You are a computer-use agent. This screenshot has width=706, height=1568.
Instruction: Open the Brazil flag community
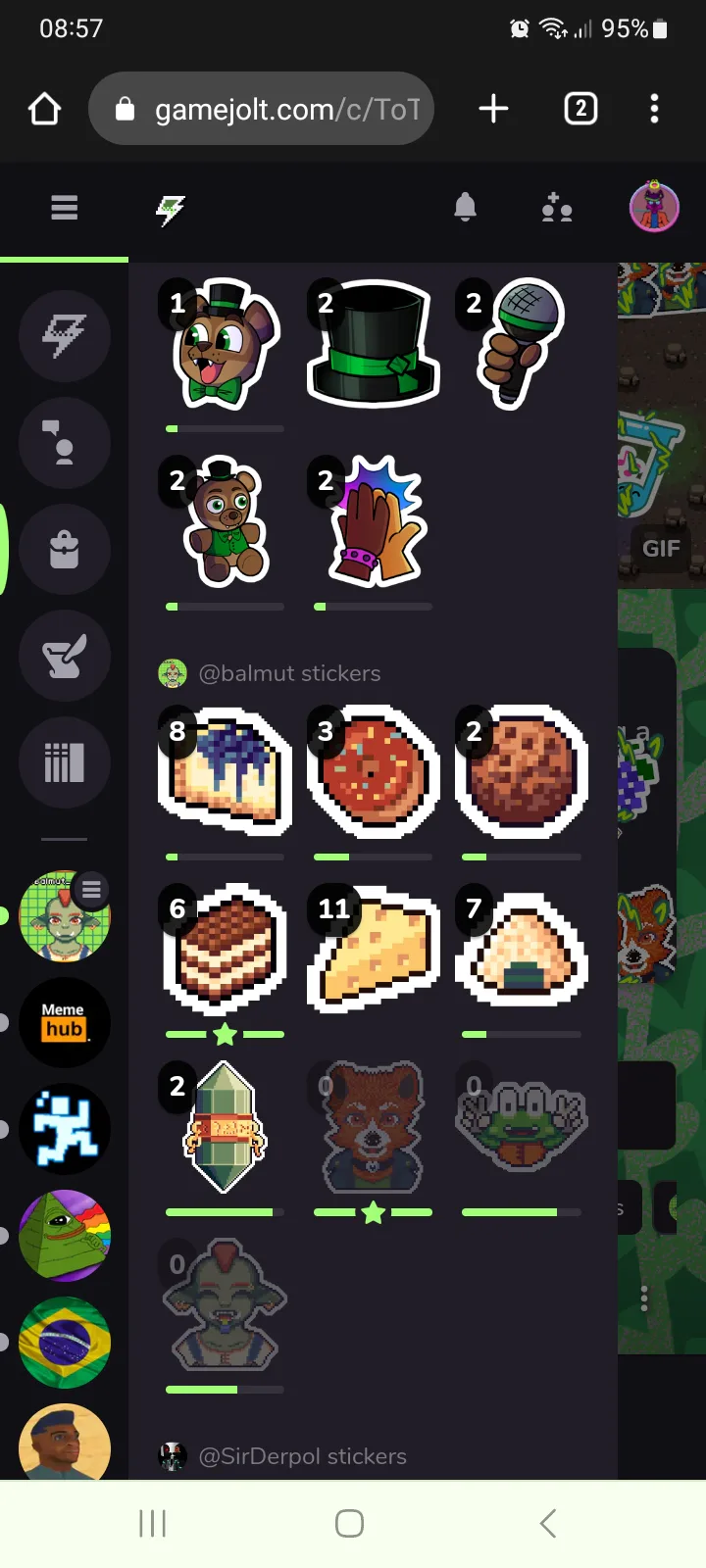pos(65,1342)
